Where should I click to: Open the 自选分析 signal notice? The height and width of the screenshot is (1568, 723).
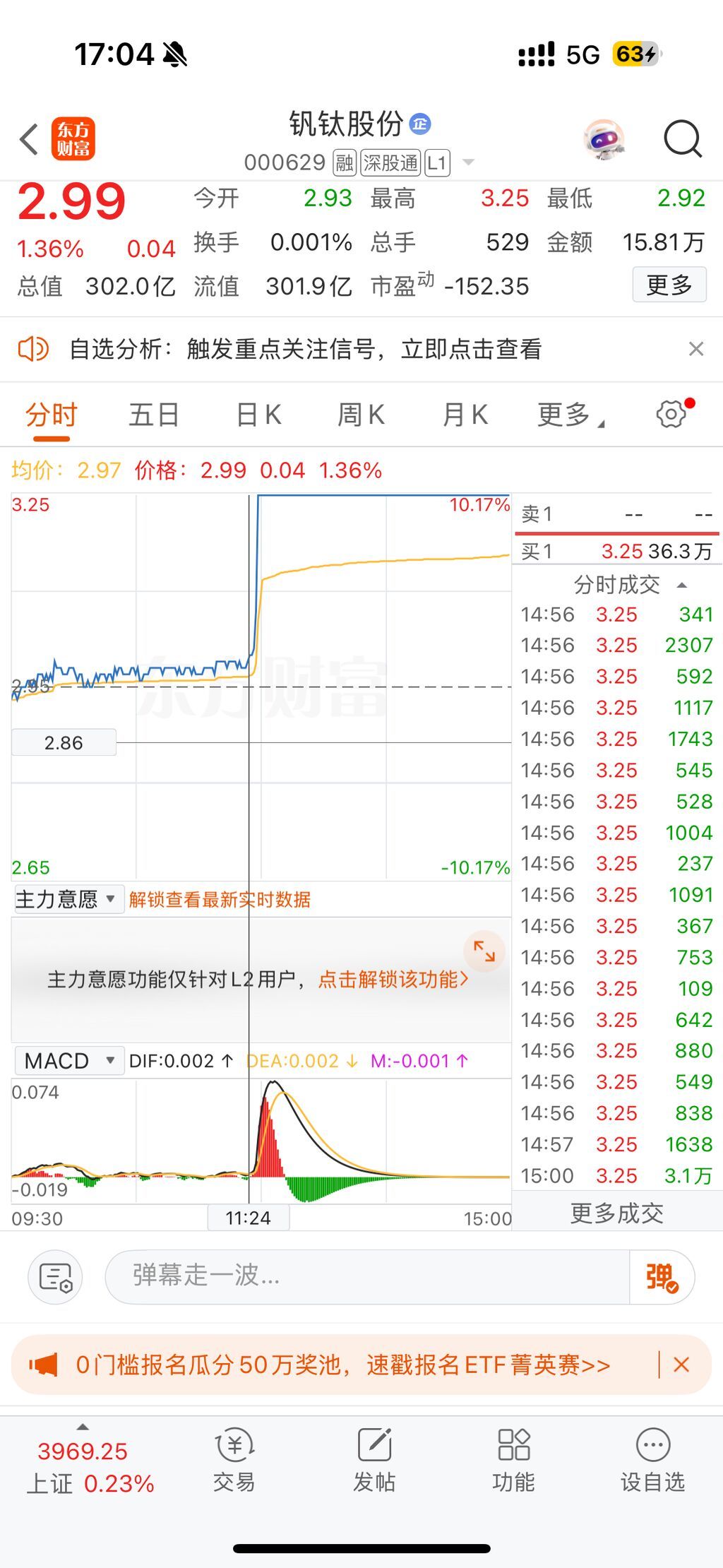click(304, 349)
